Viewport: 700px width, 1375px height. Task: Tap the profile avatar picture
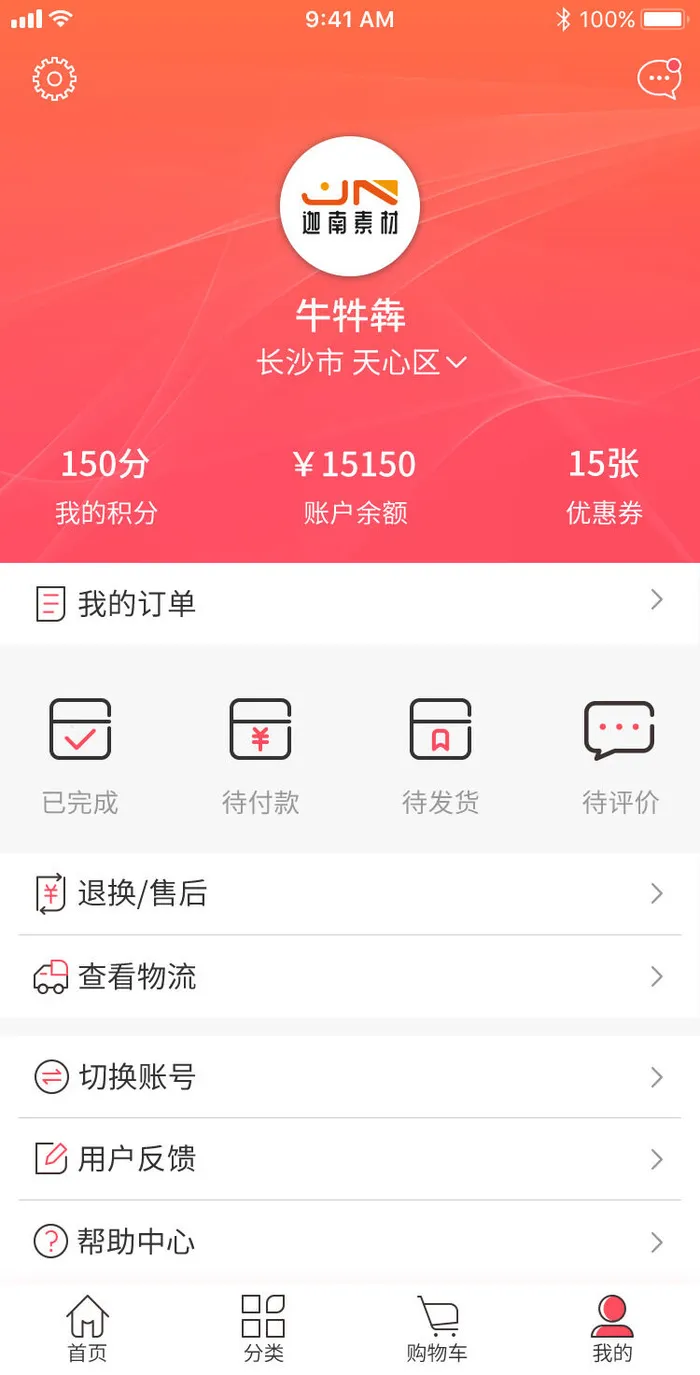pyautogui.click(x=350, y=206)
